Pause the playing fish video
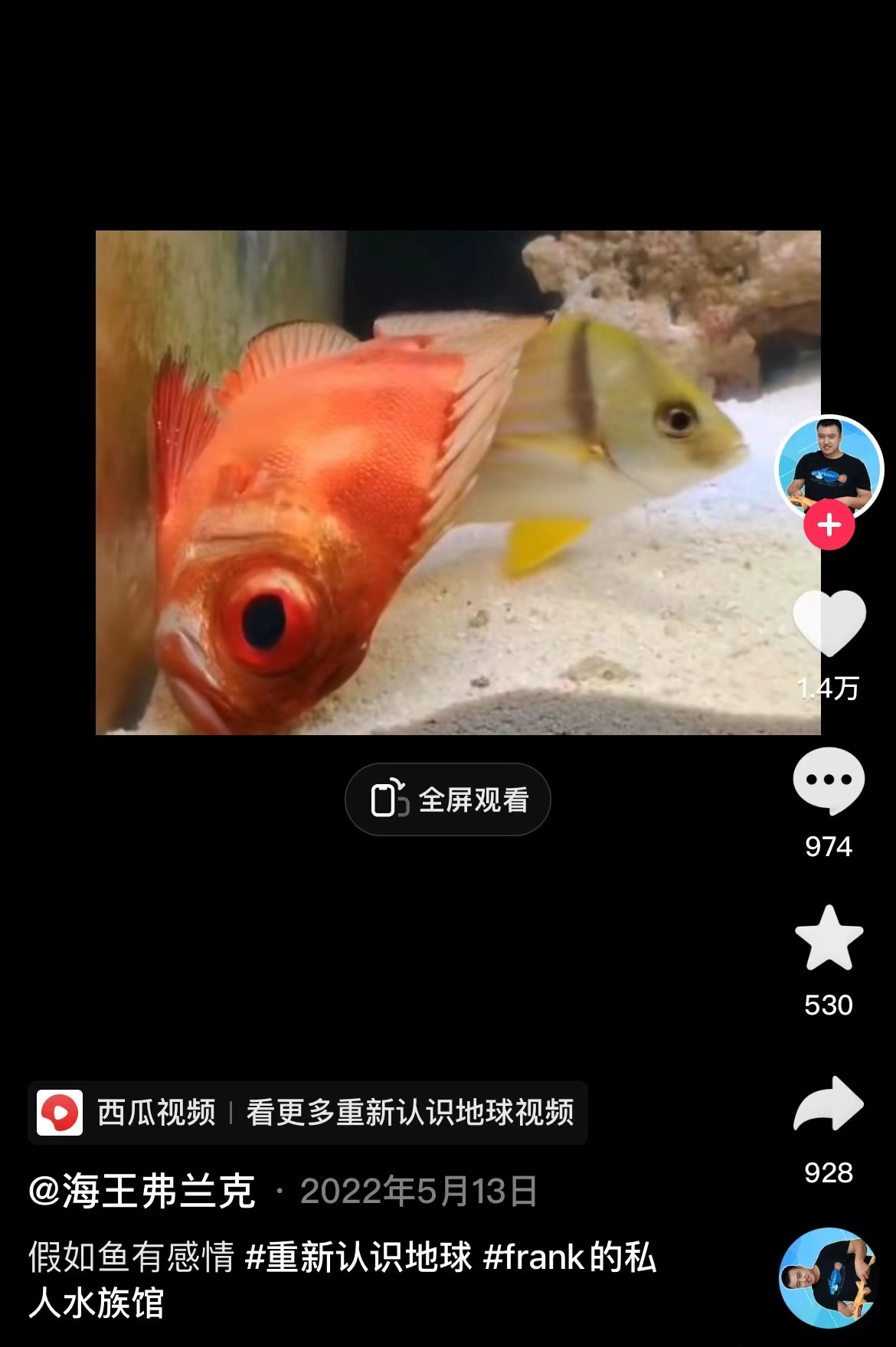Screen dimensions: 896x1347 tap(458, 482)
